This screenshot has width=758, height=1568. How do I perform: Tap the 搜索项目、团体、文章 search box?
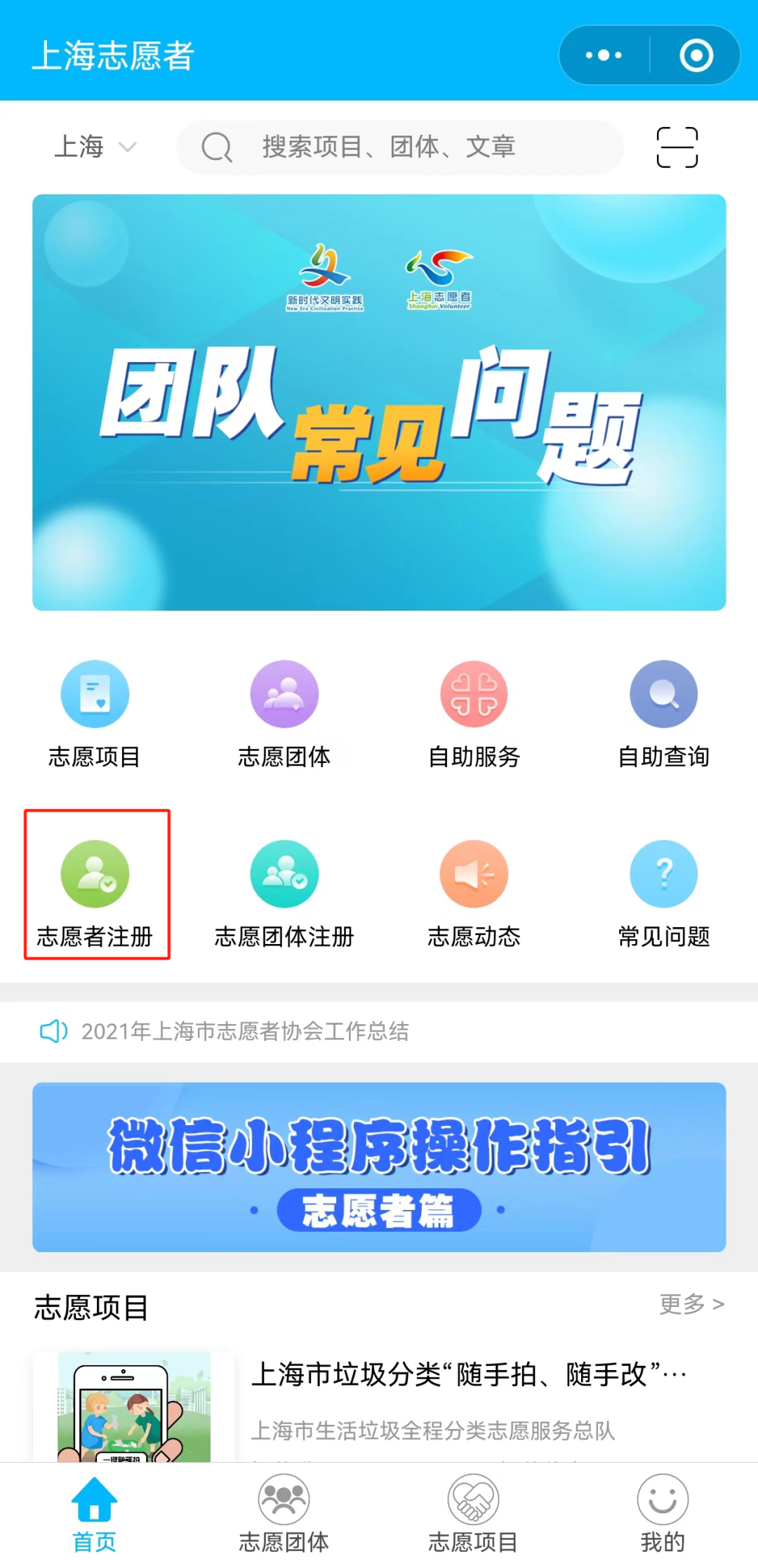coord(400,147)
